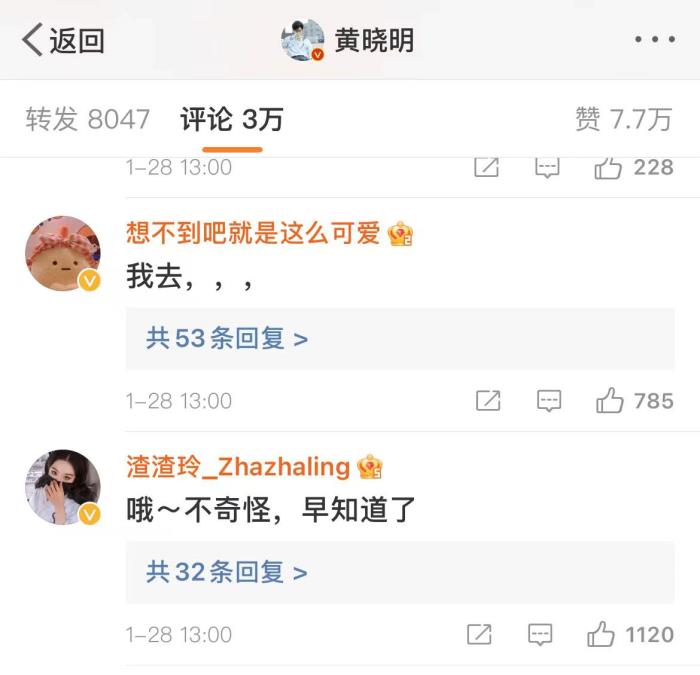Repost the comment 哦~不奇怪,早知道了
The width and height of the screenshot is (700, 675).
[480, 634]
